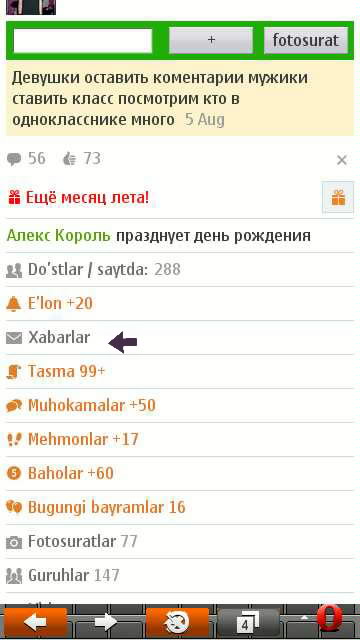
Task: Open the 73 likes on the status
Action: point(82,159)
